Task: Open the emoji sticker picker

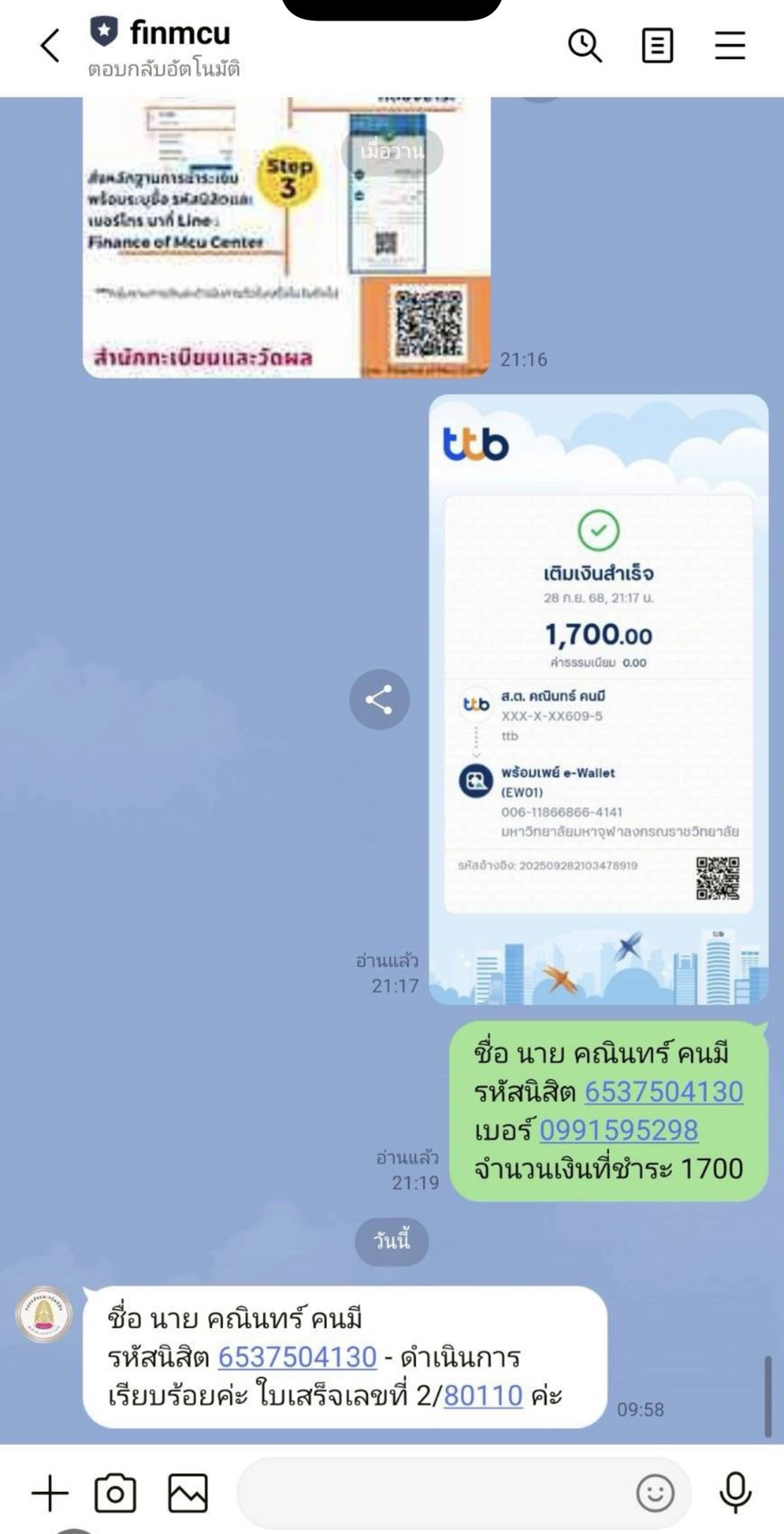Action: [654, 1494]
